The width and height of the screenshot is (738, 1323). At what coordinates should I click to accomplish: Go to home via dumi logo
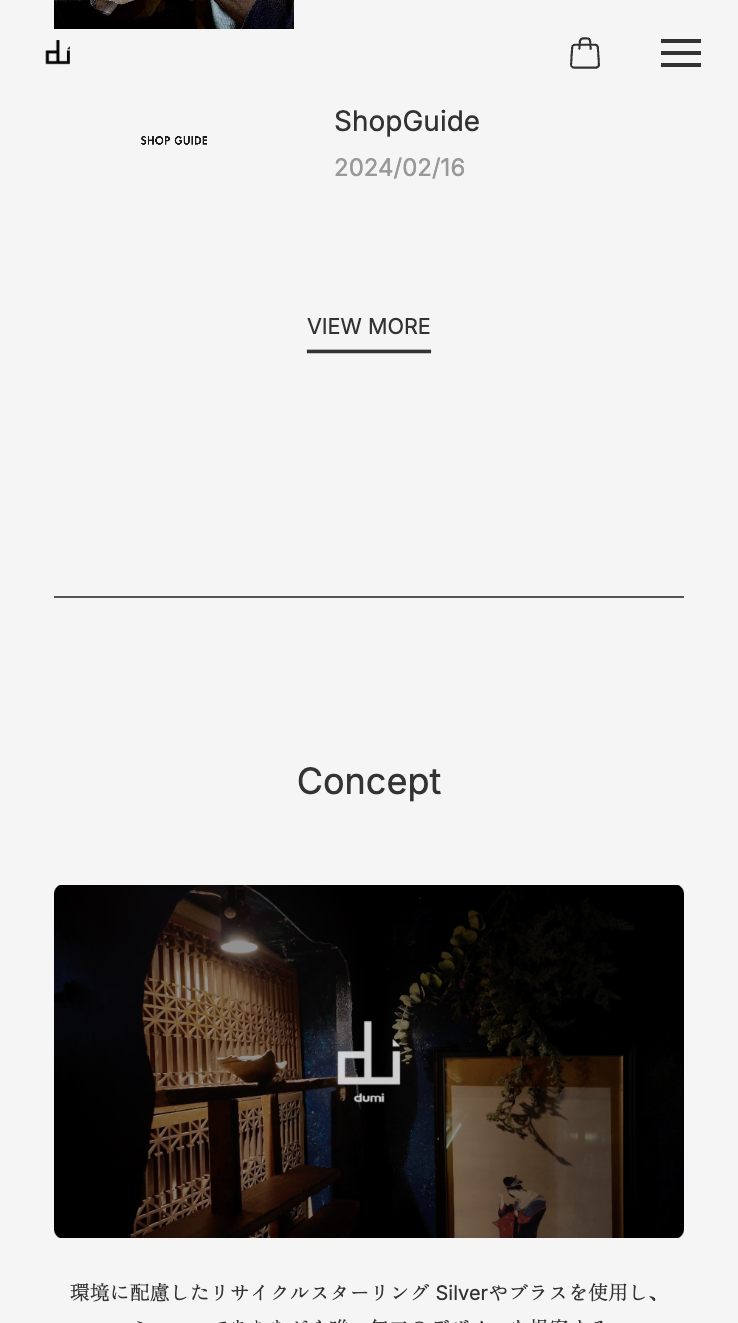coord(58,53)
